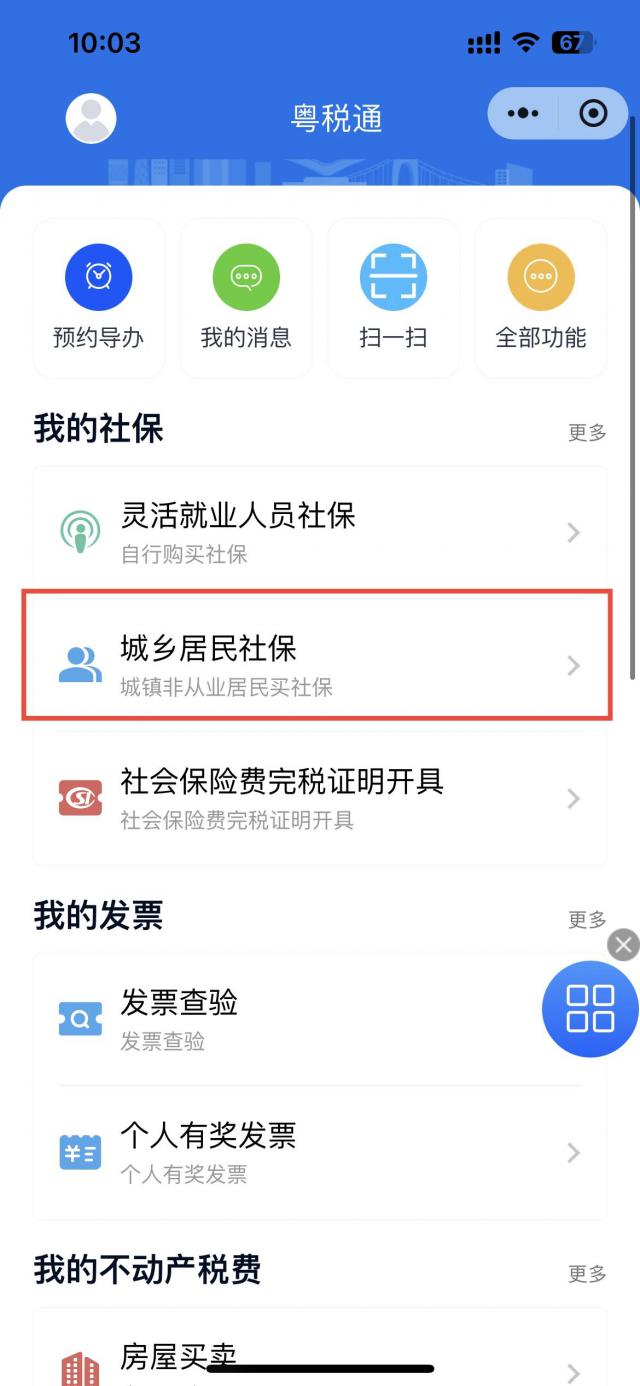Open the mini program more options menu
This screenshot has height=1386, width=640.
pos(523,114)
